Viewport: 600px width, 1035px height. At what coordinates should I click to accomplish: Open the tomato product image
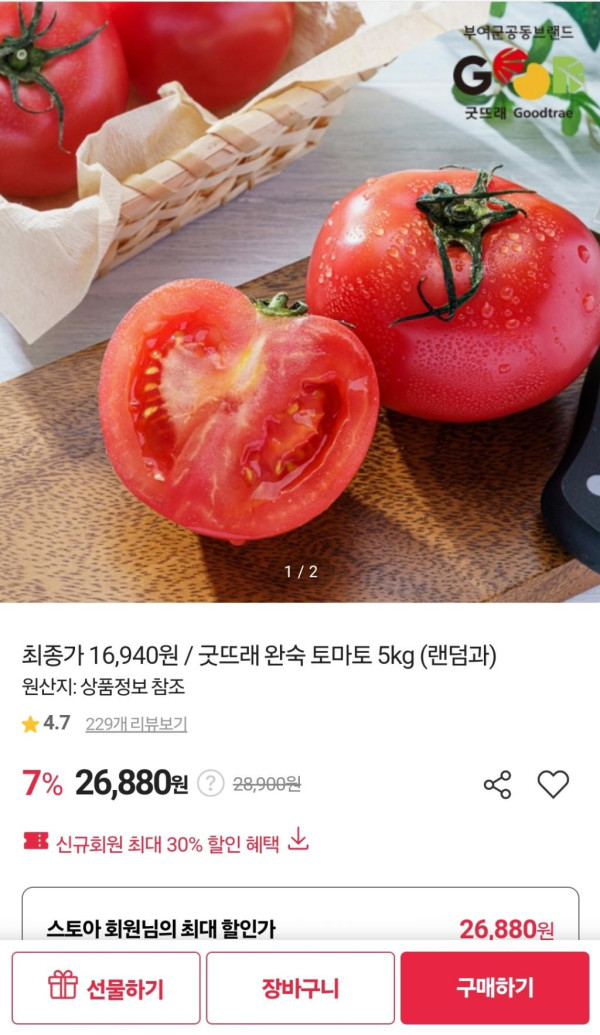[300, 300]
